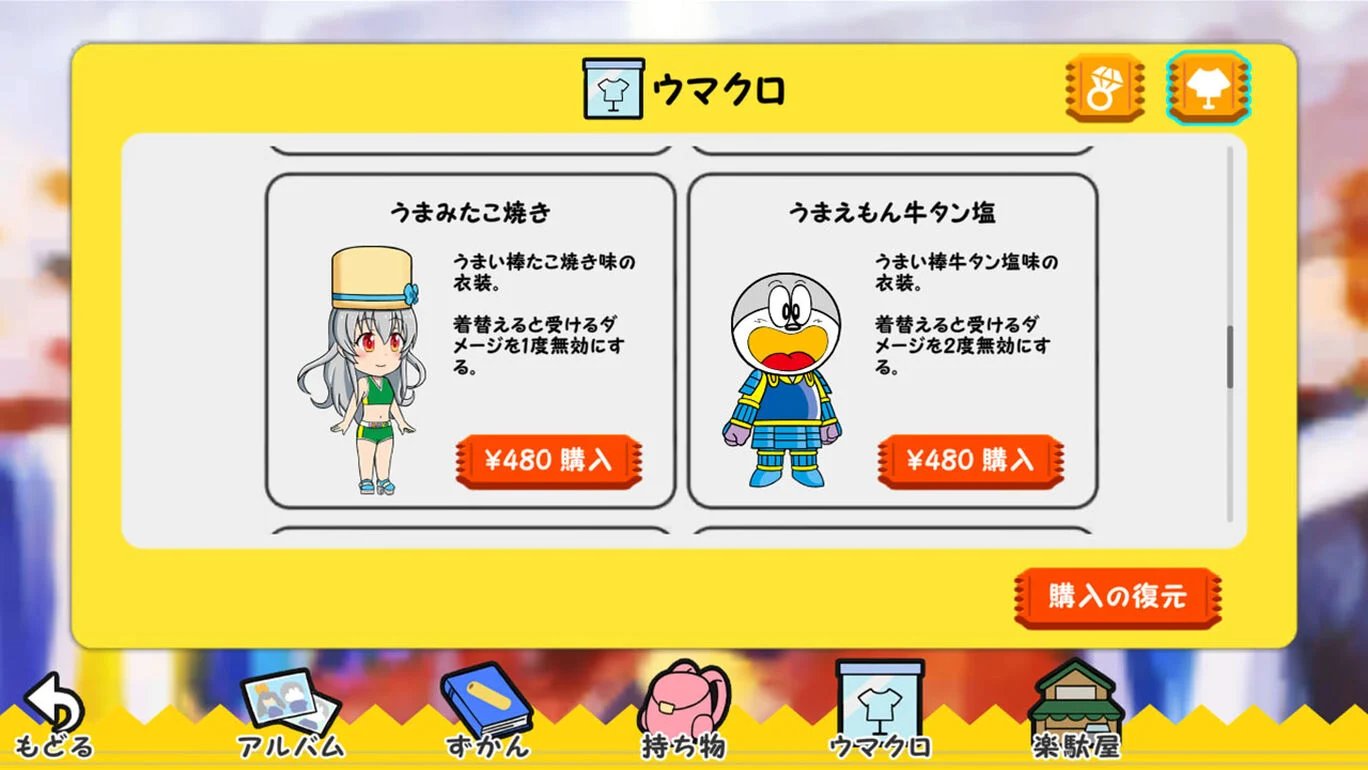Open the ずかん encyclopedia
Image resolution: width=1368 pixels, height=770 pixels.
coord(487,712)
